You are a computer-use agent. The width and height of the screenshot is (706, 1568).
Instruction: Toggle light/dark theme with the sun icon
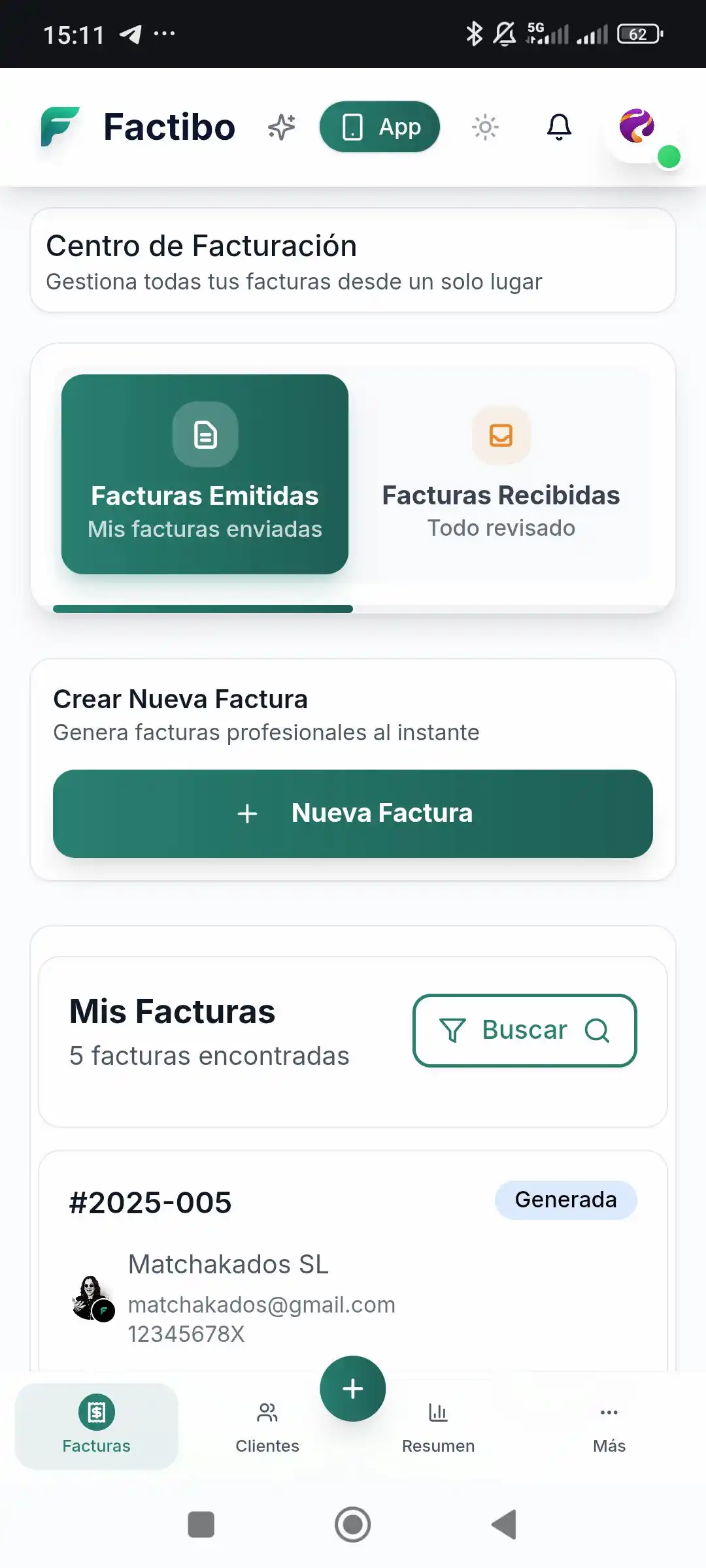click(485, 127)
